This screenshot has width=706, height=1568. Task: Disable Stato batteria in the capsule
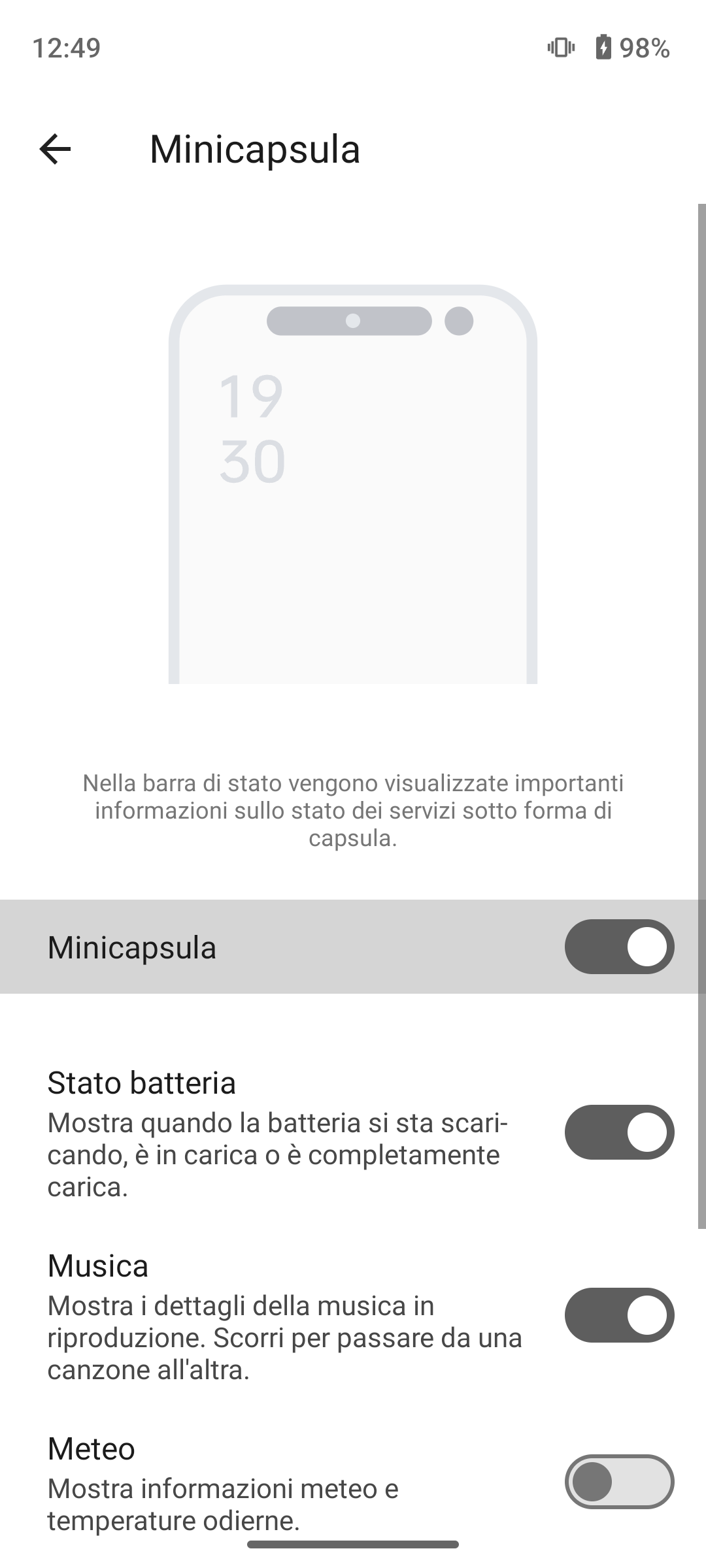(x=619, y=1132)
